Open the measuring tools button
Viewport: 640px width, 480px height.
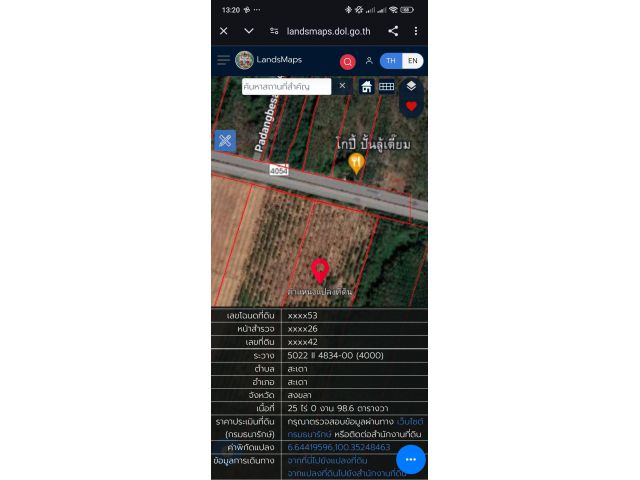click(225, 141)
